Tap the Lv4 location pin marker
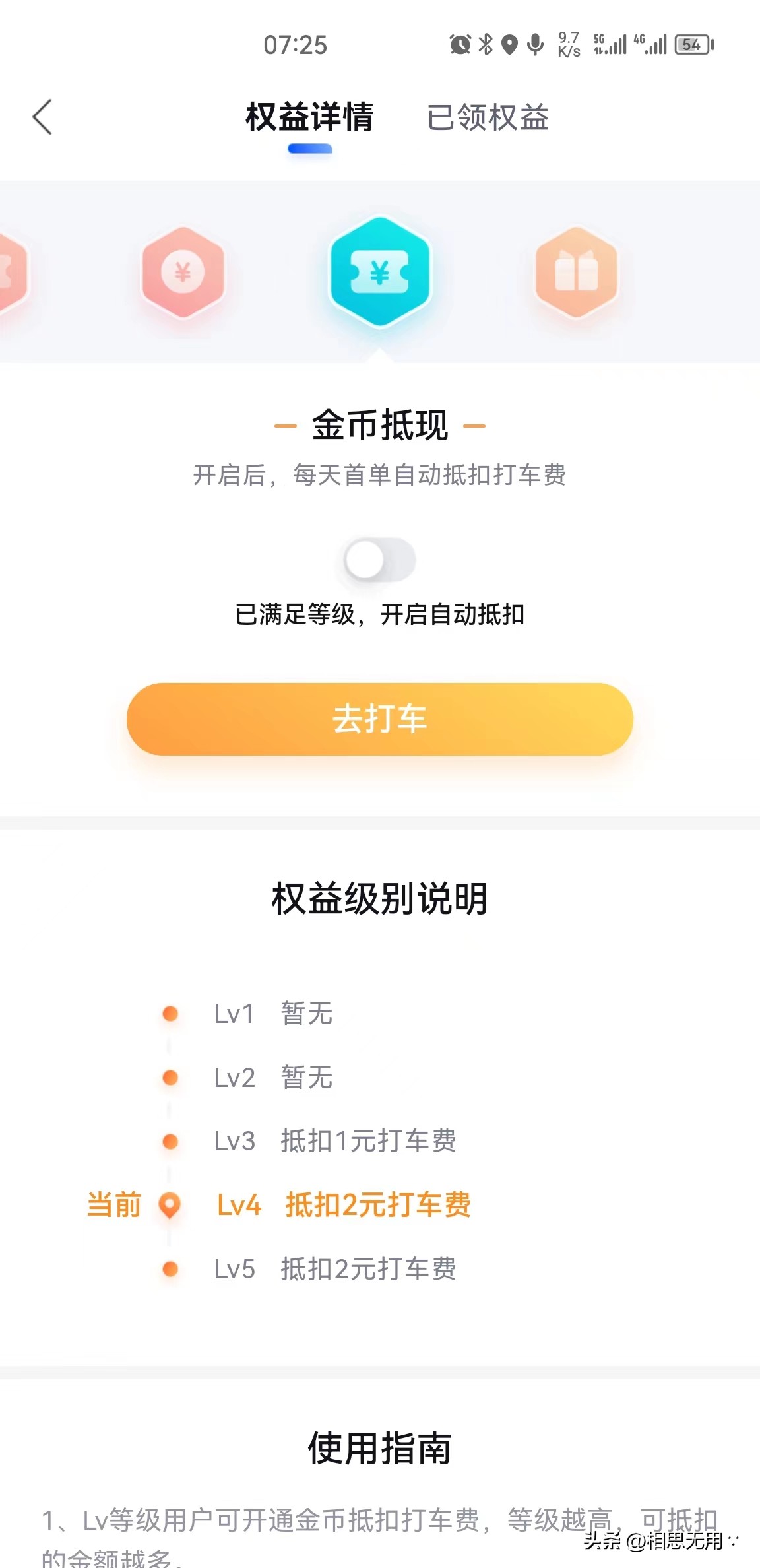Viewport: 760px width, 1568px height. click(170, 1206)
